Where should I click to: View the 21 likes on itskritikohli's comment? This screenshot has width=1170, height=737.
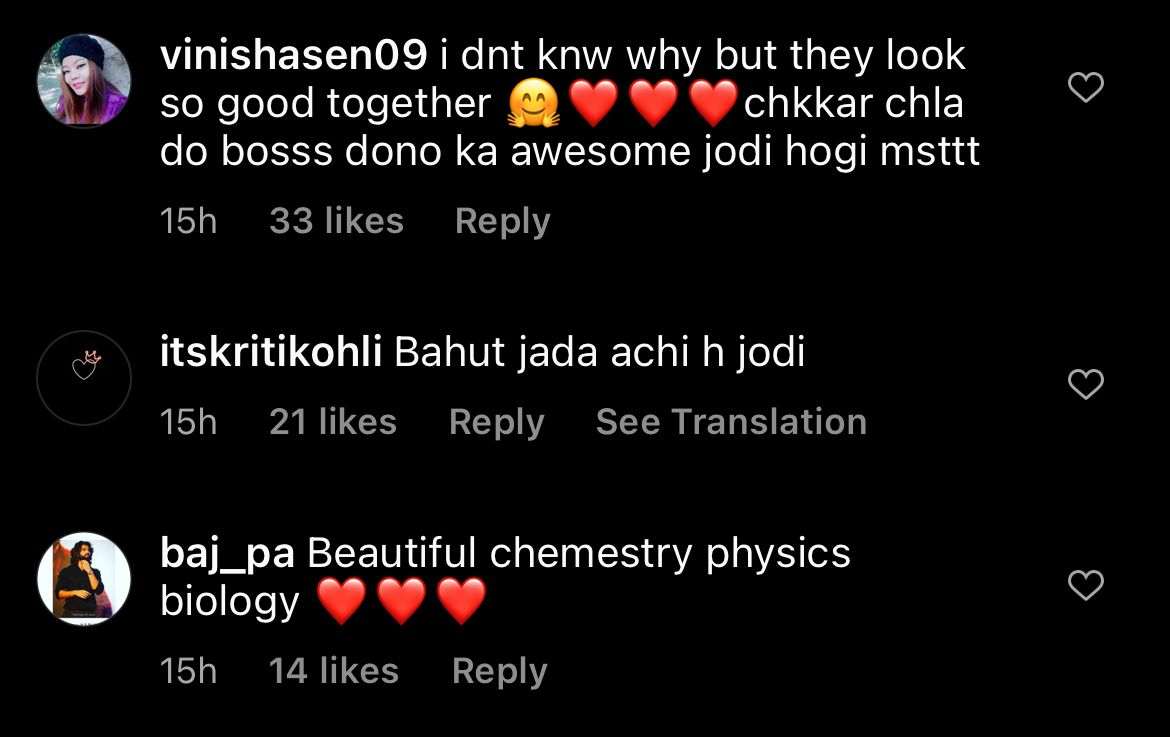333,422
